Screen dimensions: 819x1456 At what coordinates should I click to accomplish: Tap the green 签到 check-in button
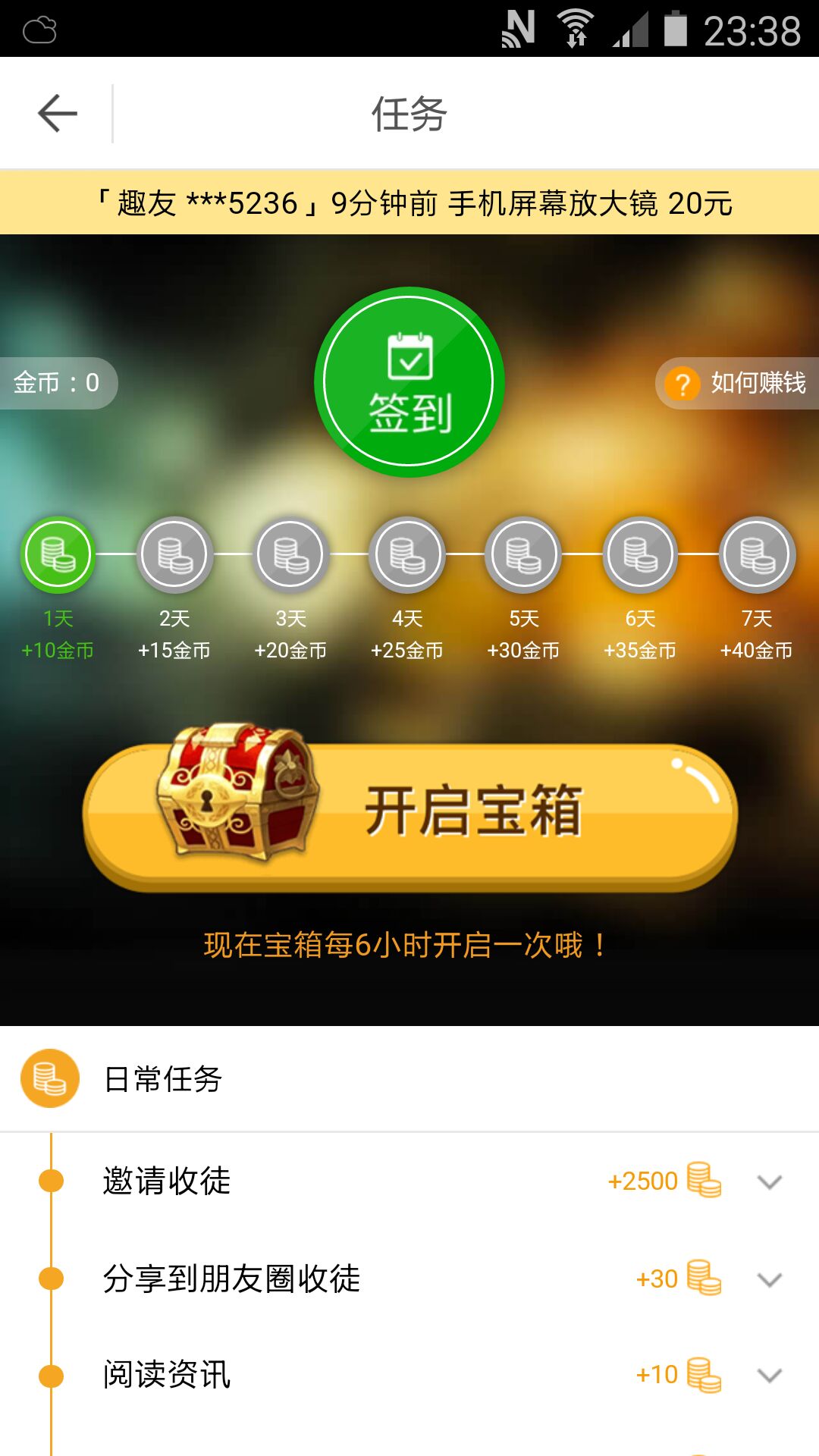pyautogui.click(x=409, y=382)
